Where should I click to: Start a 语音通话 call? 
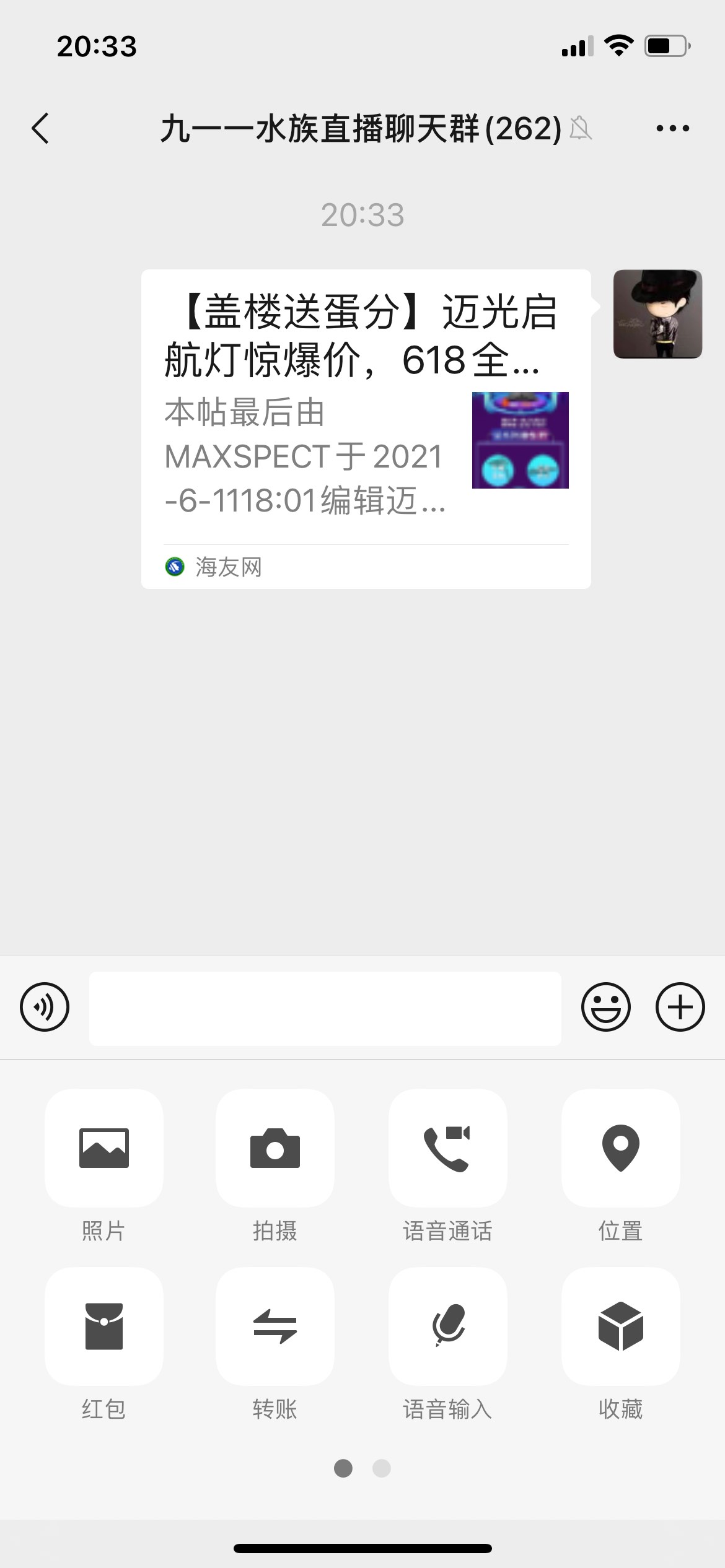tap(447, 1148)
